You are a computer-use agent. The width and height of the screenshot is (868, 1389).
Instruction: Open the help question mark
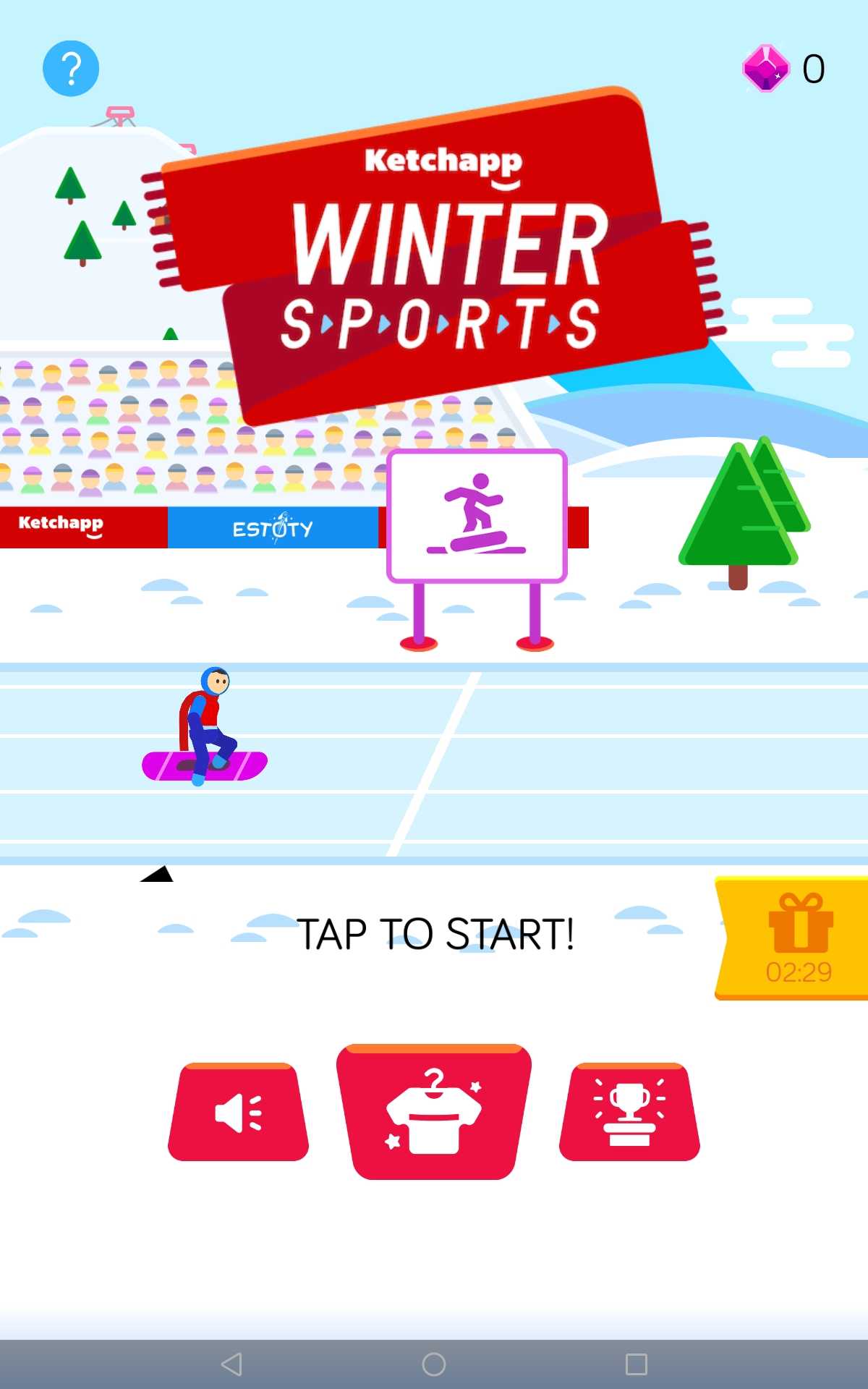click(71, 69)
